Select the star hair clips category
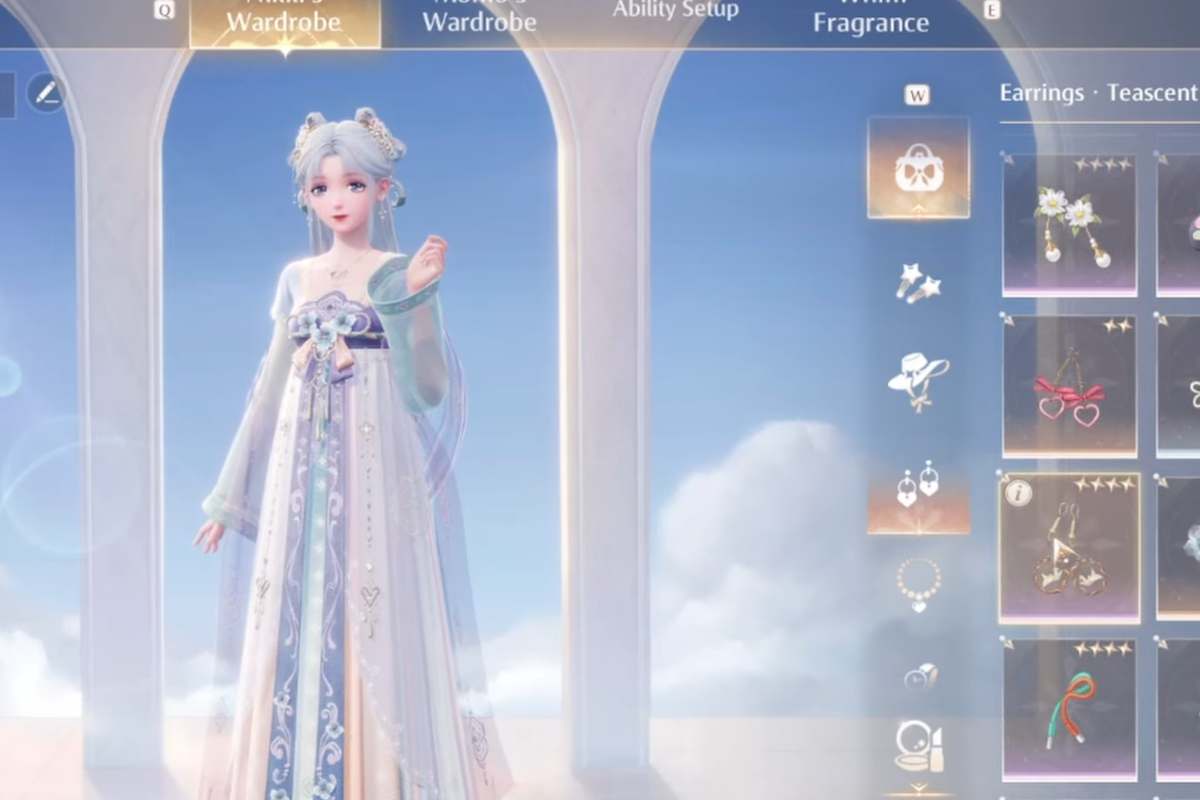The width and height of the screenshot is (1200, 800). tap(918, 284)
